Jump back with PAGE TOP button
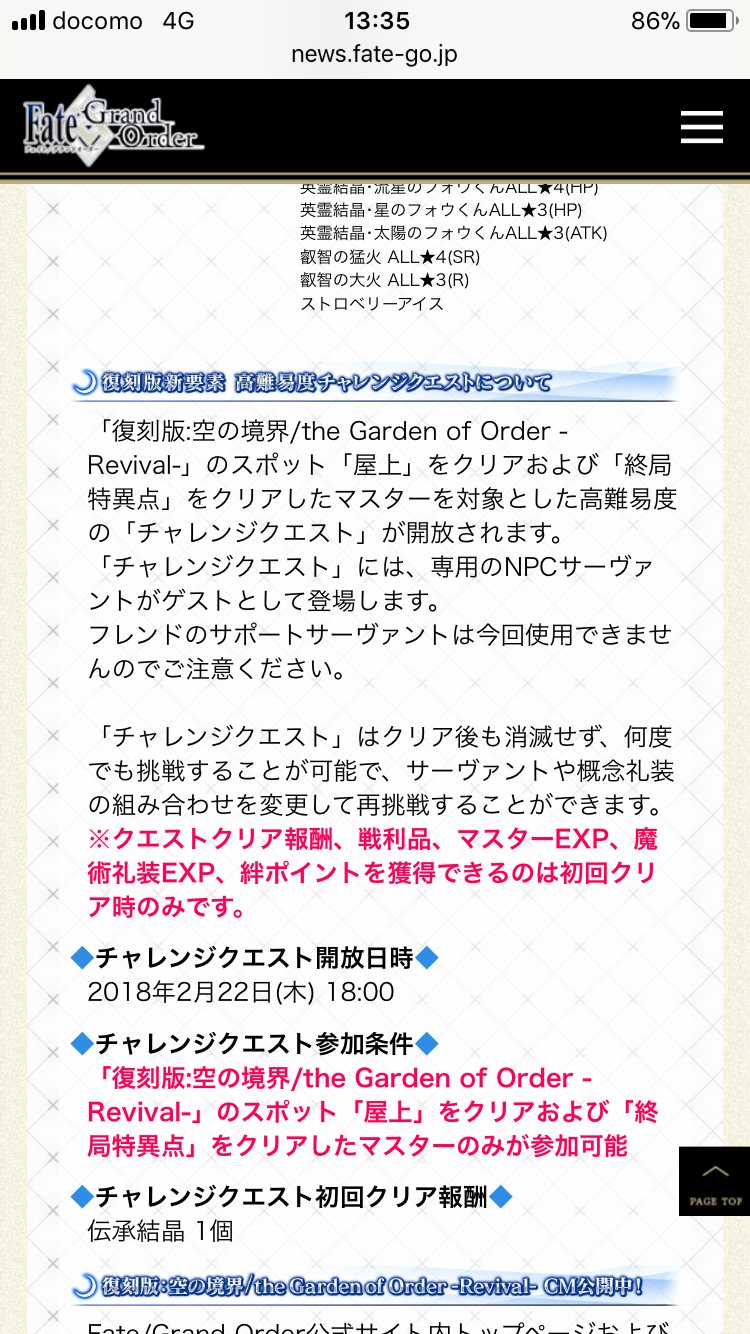 pyautogui.click(x=715, y=1181)
